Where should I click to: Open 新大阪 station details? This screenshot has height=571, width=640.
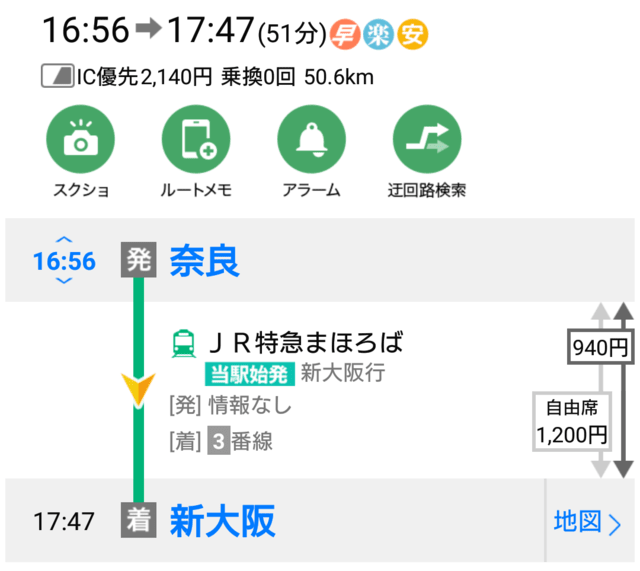222,521
